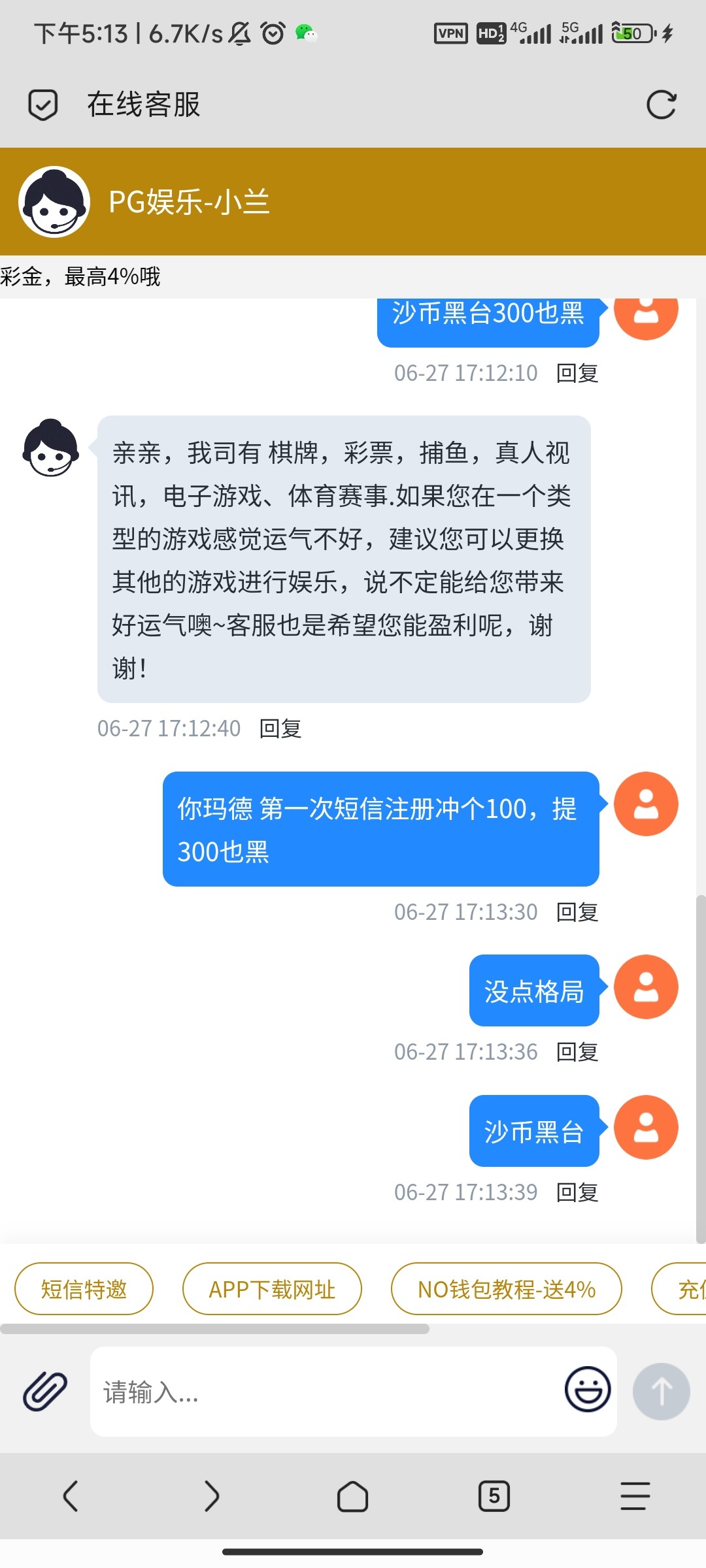Open the attachment picker with the paperclip icon
Viewport: 706px width, 1568px height.
[43, 1390]
